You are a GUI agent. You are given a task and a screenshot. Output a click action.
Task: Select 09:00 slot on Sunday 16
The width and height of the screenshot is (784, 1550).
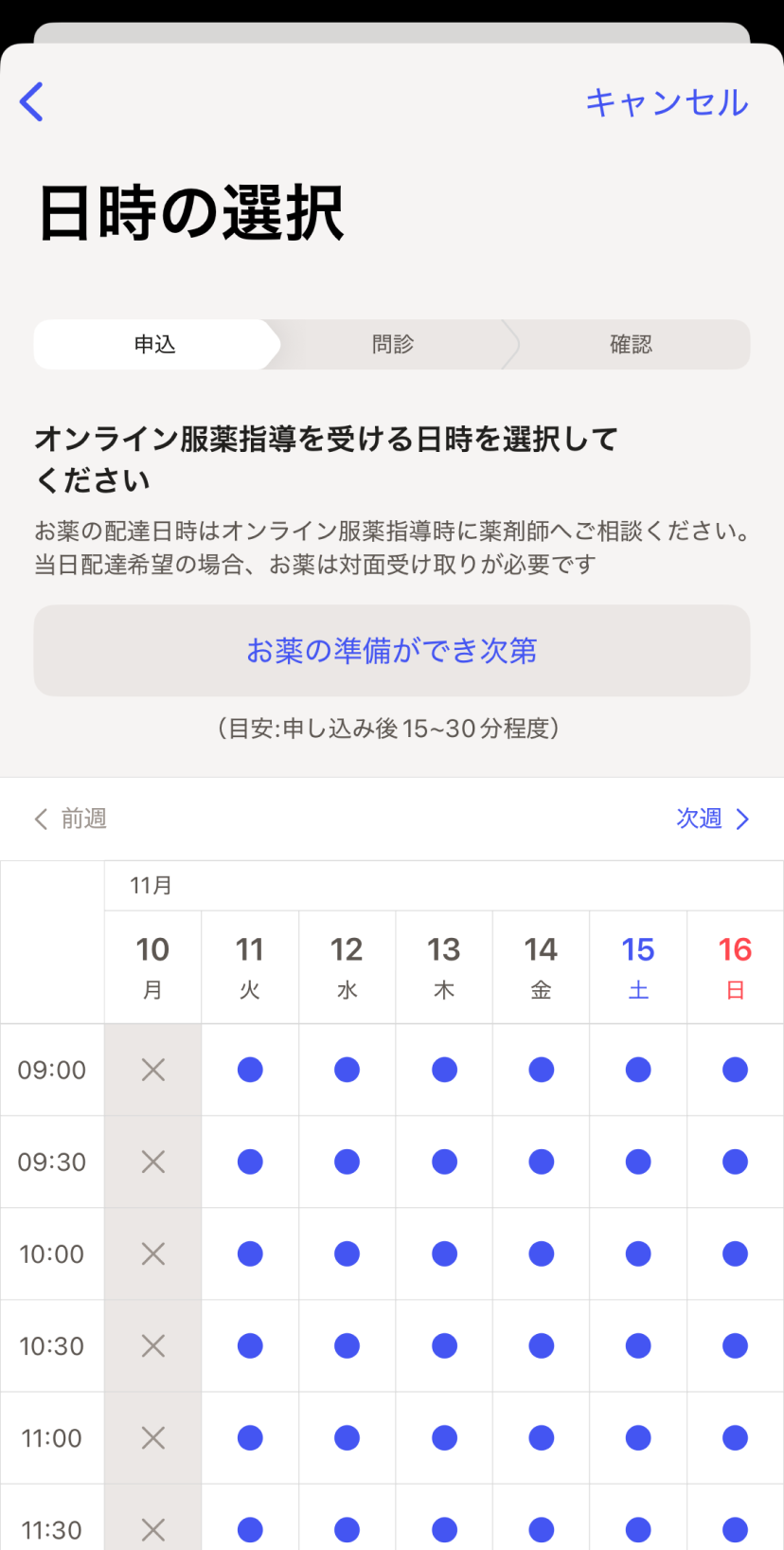coord(735,1070)
